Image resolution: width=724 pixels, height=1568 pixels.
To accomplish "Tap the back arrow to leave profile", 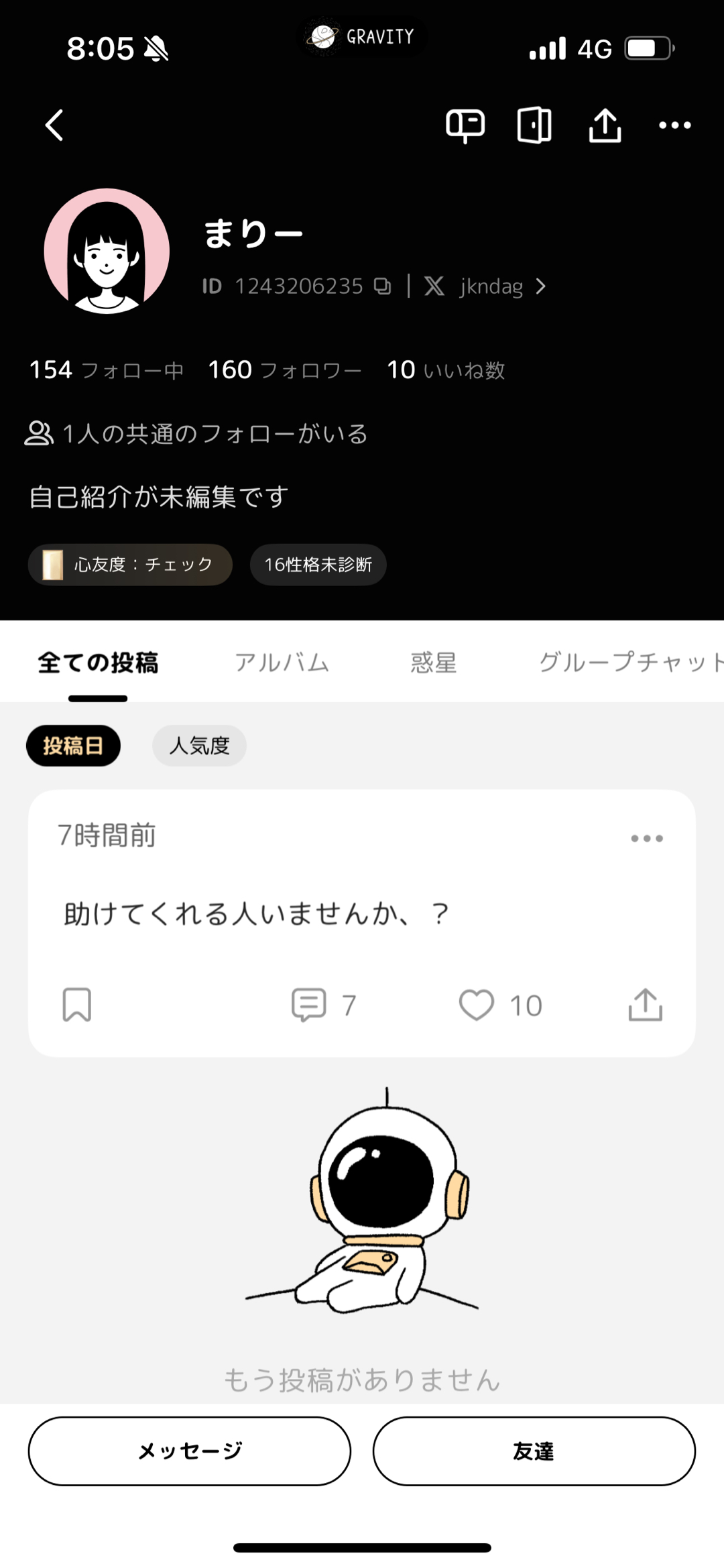I will [x=55, y=125].
